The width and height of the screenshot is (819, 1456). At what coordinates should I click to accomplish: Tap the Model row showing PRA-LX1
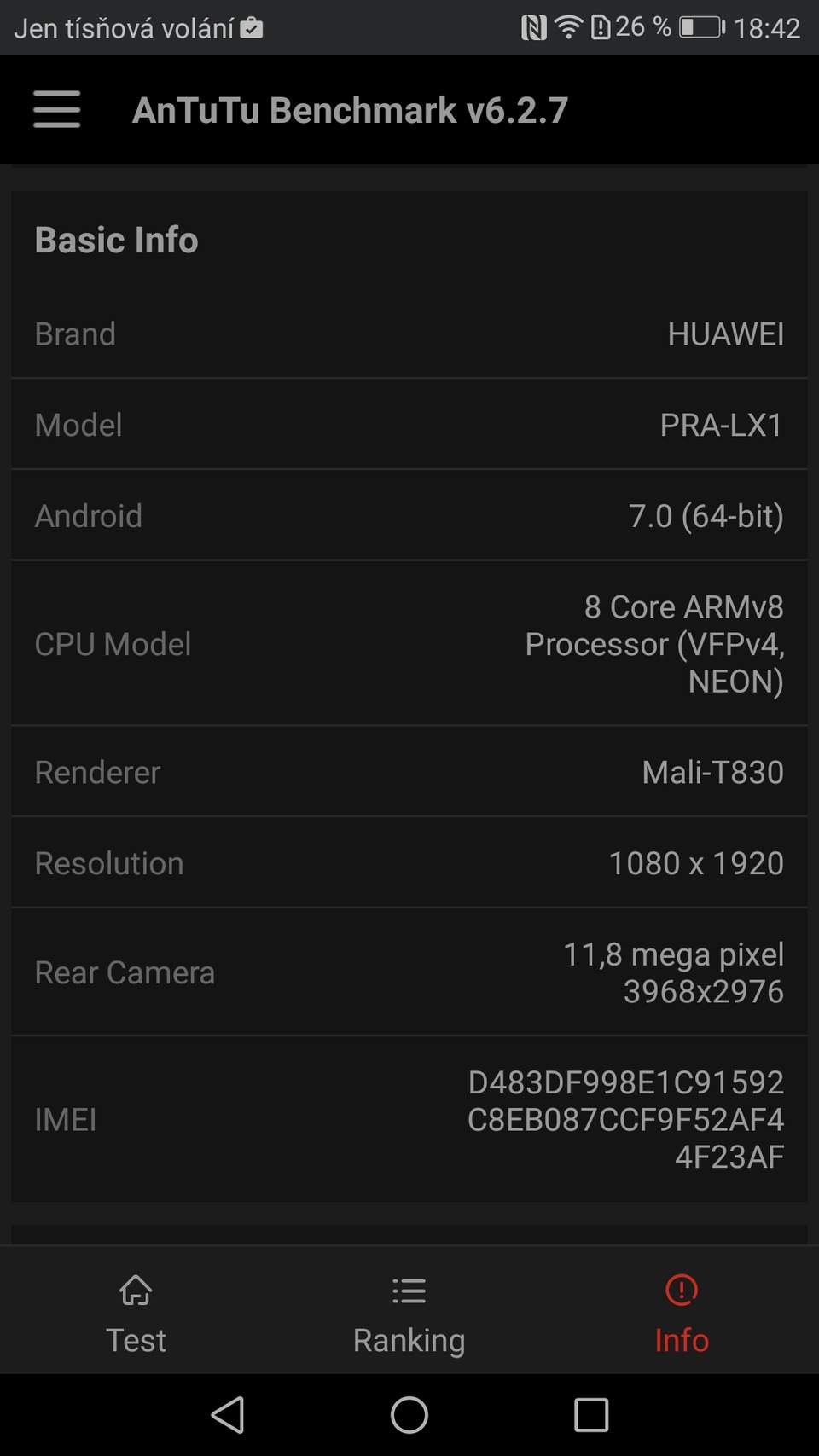[409, 425]
